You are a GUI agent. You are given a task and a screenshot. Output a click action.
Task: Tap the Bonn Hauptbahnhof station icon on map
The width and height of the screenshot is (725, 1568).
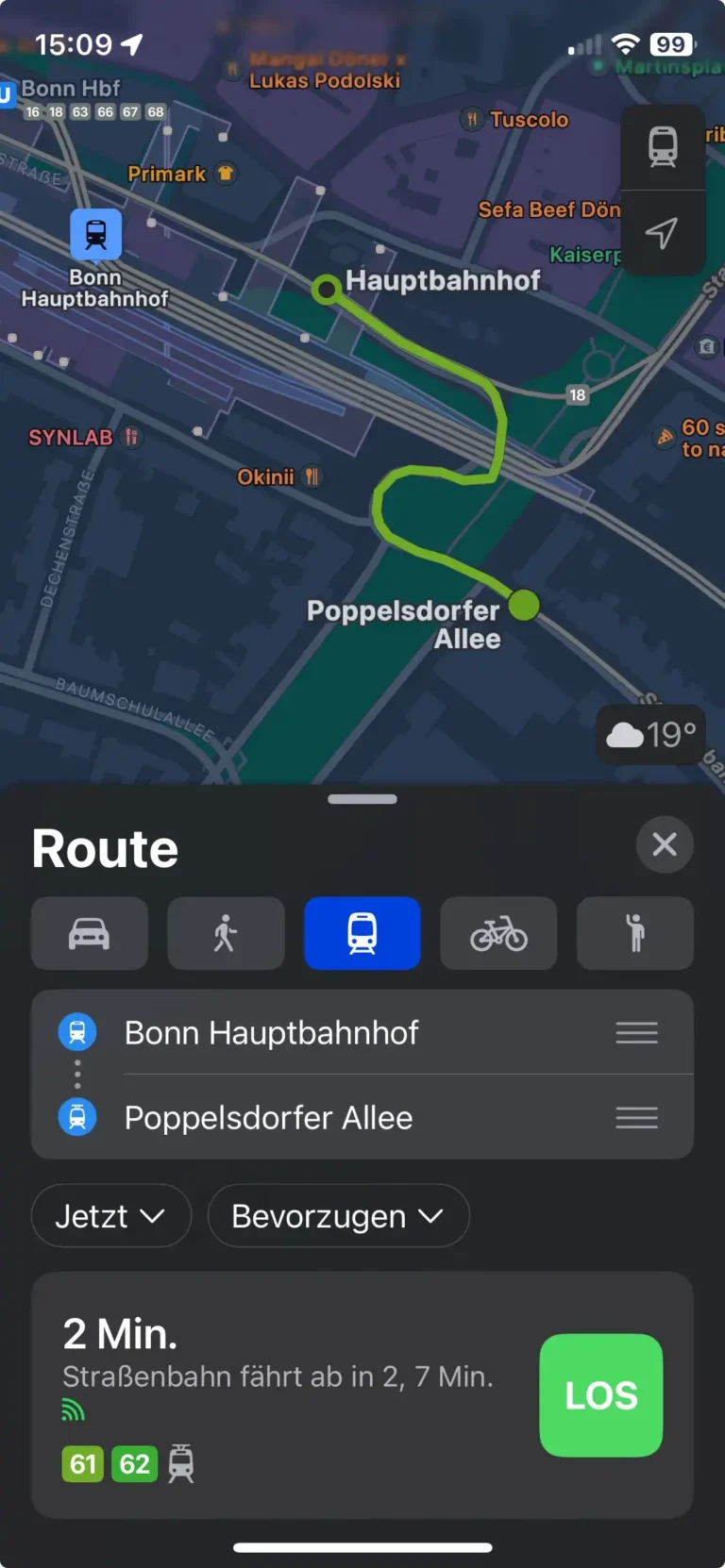pyautogui.click(x=95, y=233)
